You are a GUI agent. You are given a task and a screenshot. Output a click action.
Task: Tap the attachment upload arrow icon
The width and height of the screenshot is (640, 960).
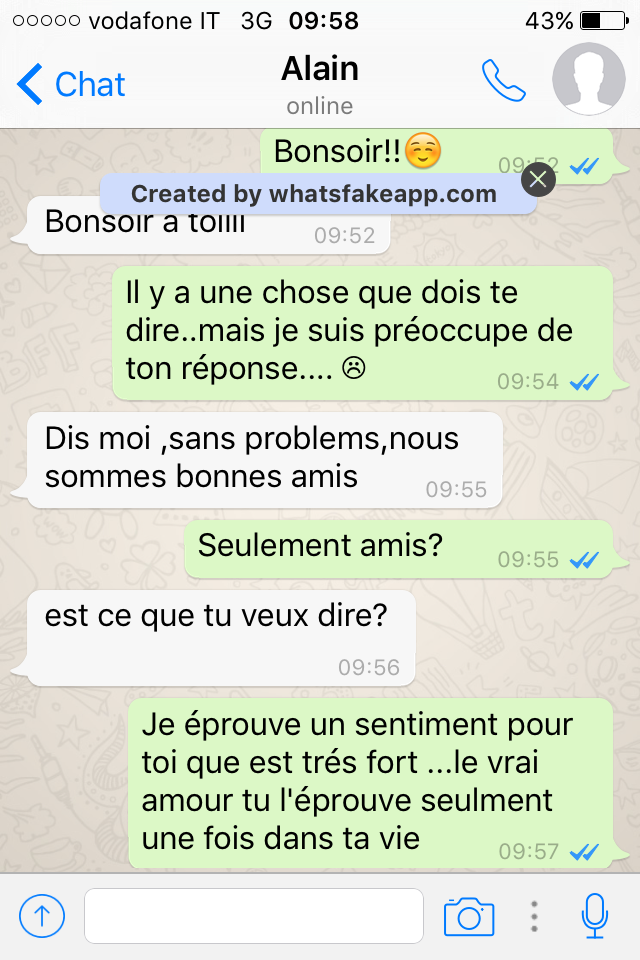[42, 915]
